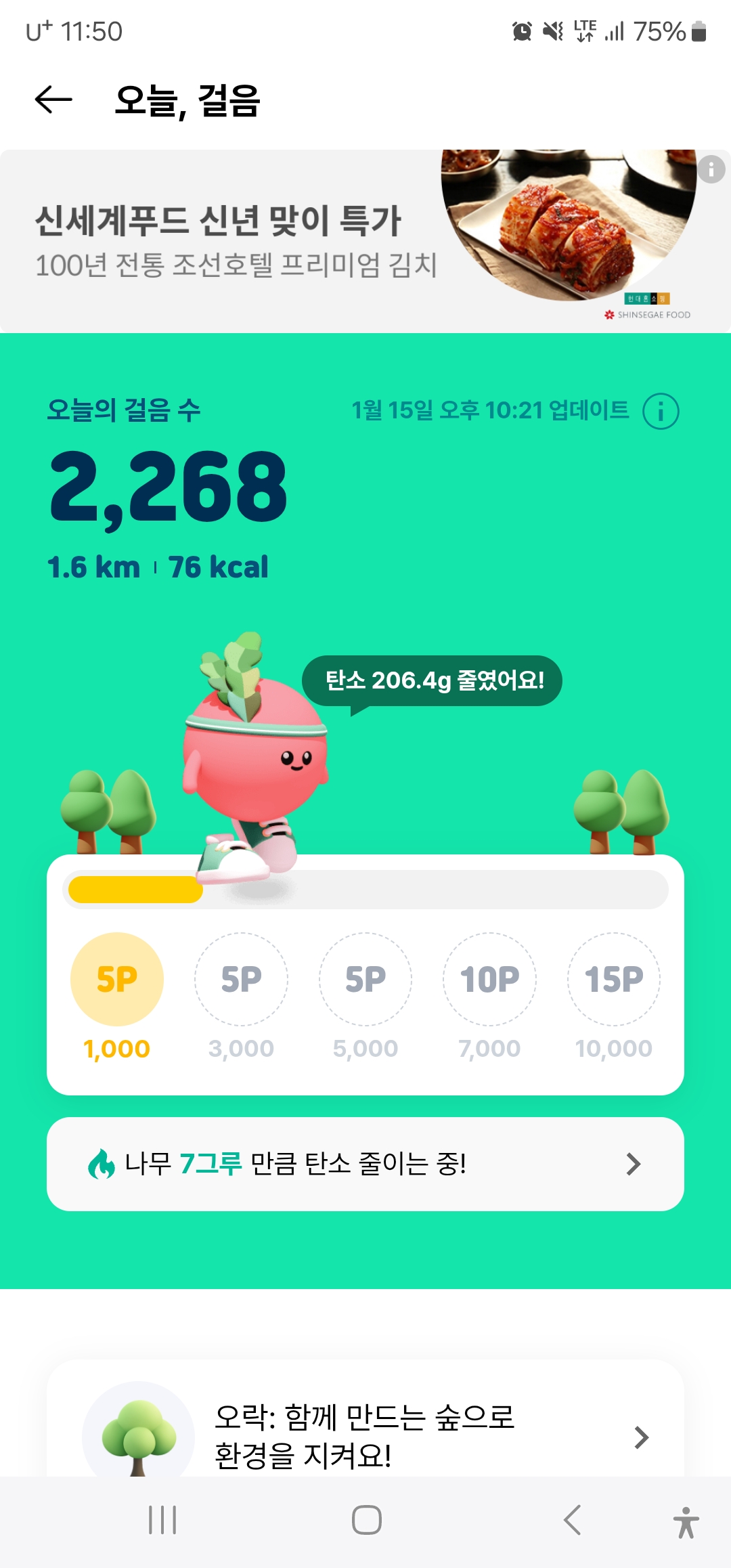
Task: Claim the 5P reward for 1,000 steps
Action: [117, 979]
